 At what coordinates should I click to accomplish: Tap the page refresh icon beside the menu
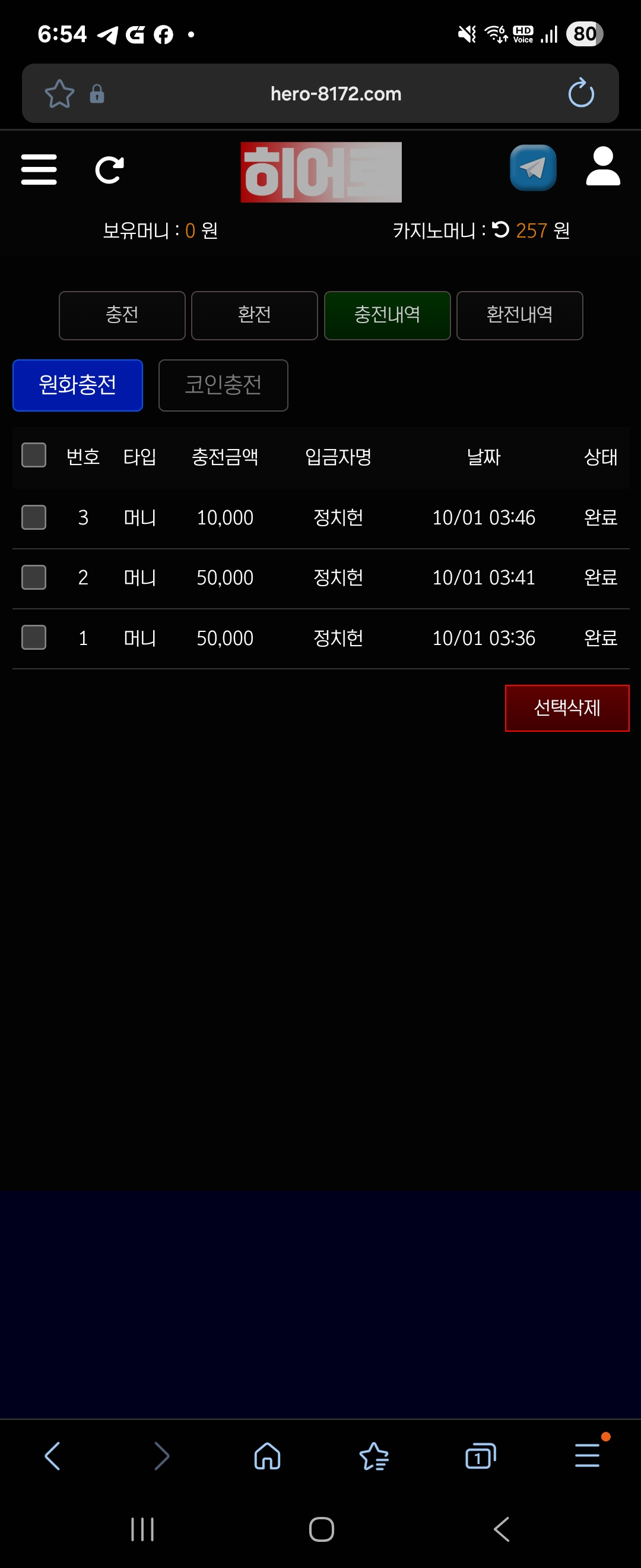[109, 170]
